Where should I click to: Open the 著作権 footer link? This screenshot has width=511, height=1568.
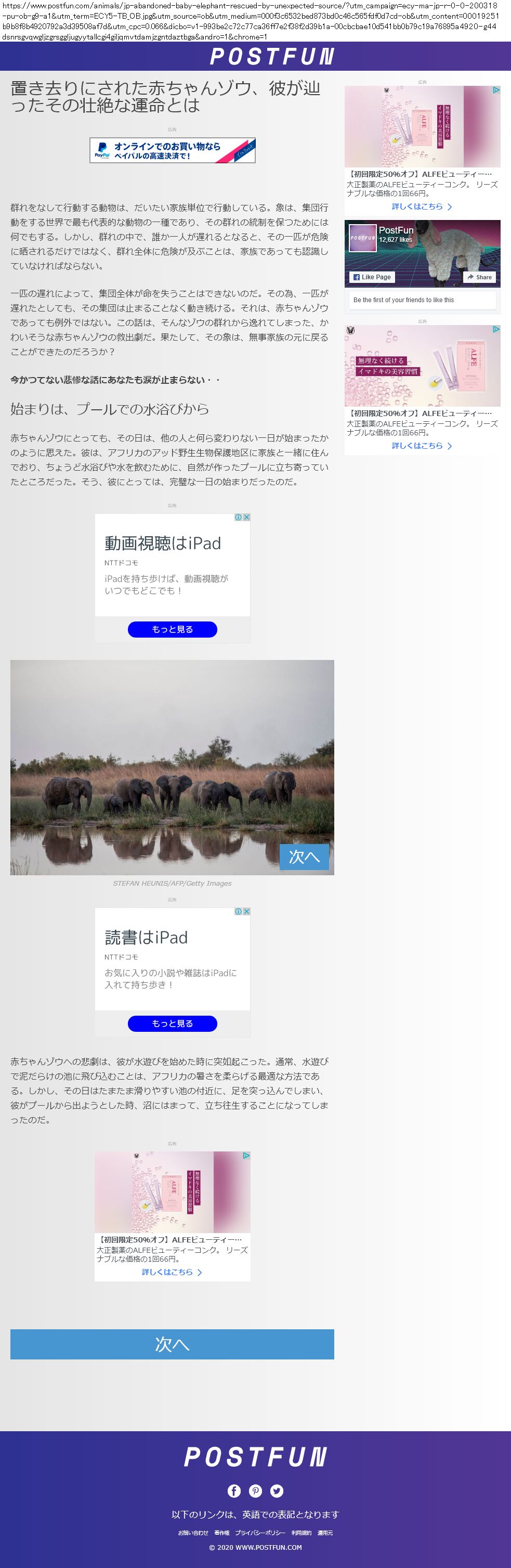(221, 1533)
